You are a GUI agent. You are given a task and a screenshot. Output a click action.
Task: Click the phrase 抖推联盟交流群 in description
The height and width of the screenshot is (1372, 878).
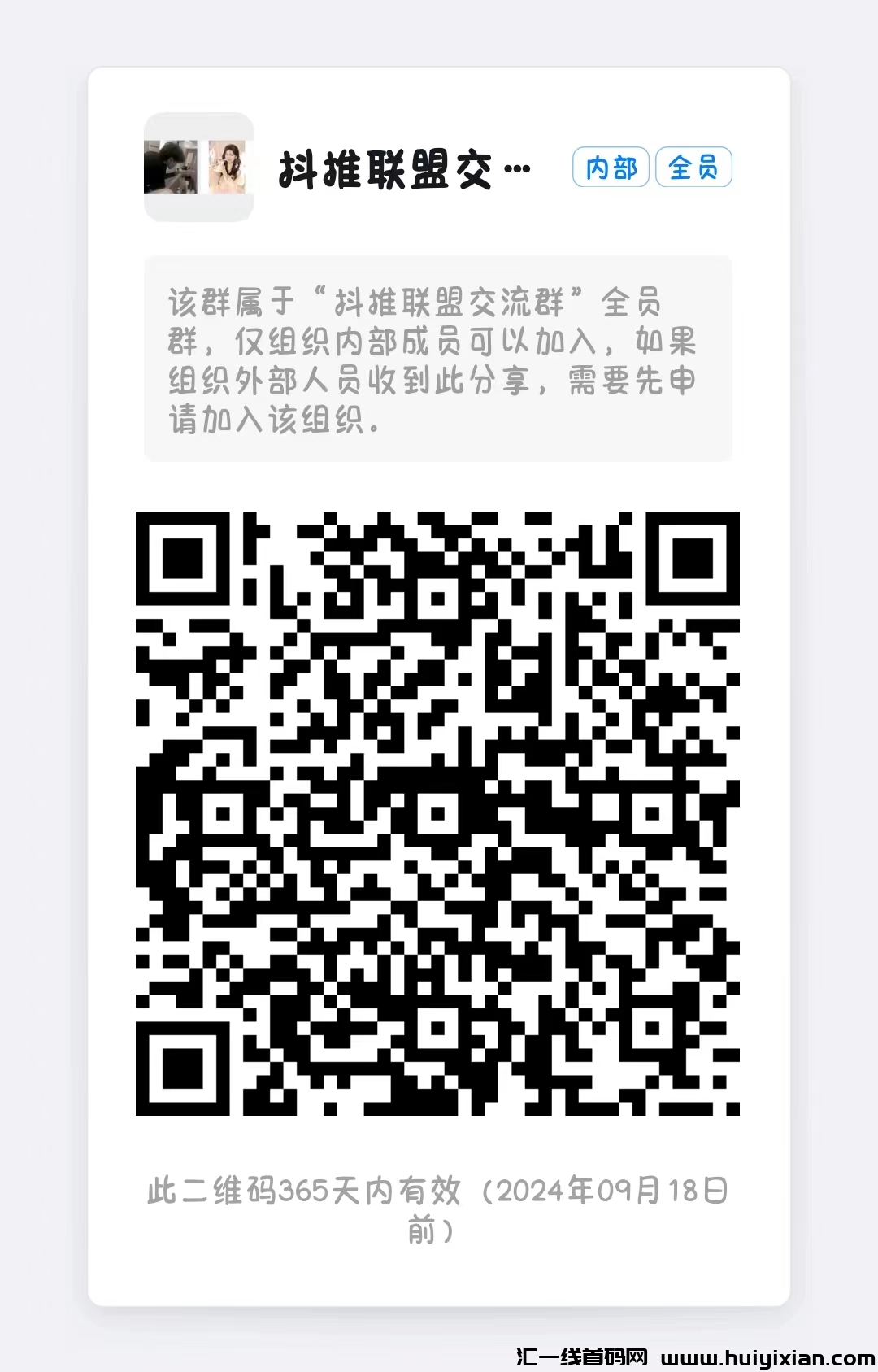coord(455,304)
